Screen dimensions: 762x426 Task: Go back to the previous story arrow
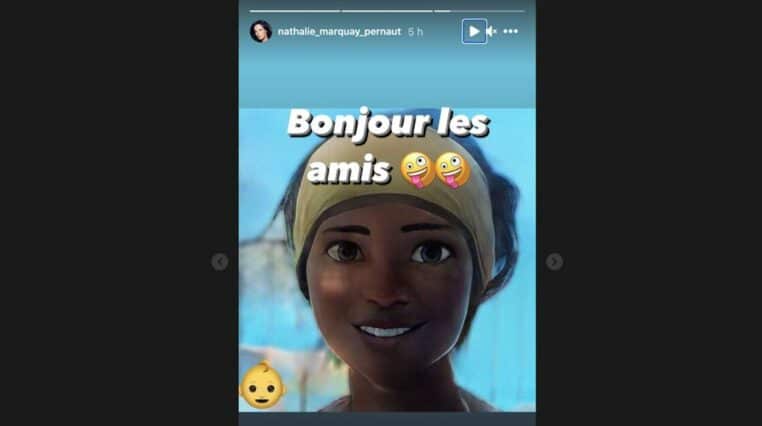(x=220, y=262)
